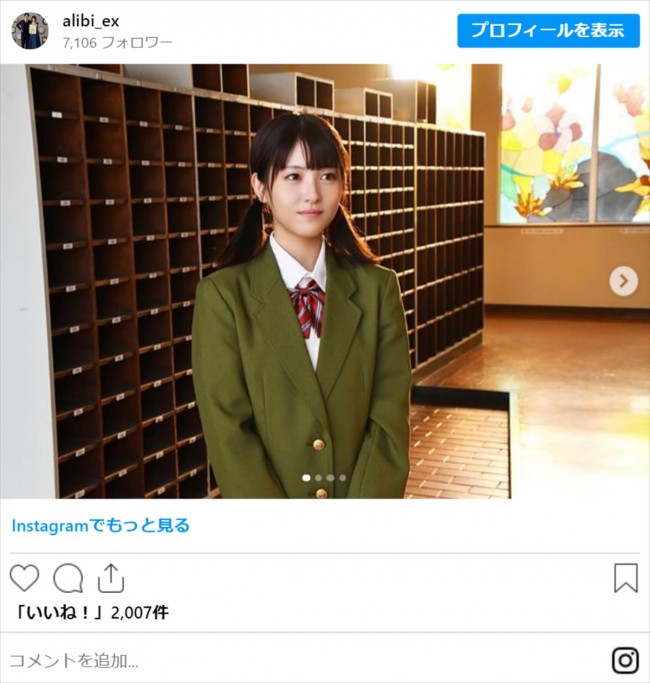Share this post
The width and height of the screenshot is (650, 683).
(x=110, y=578)
